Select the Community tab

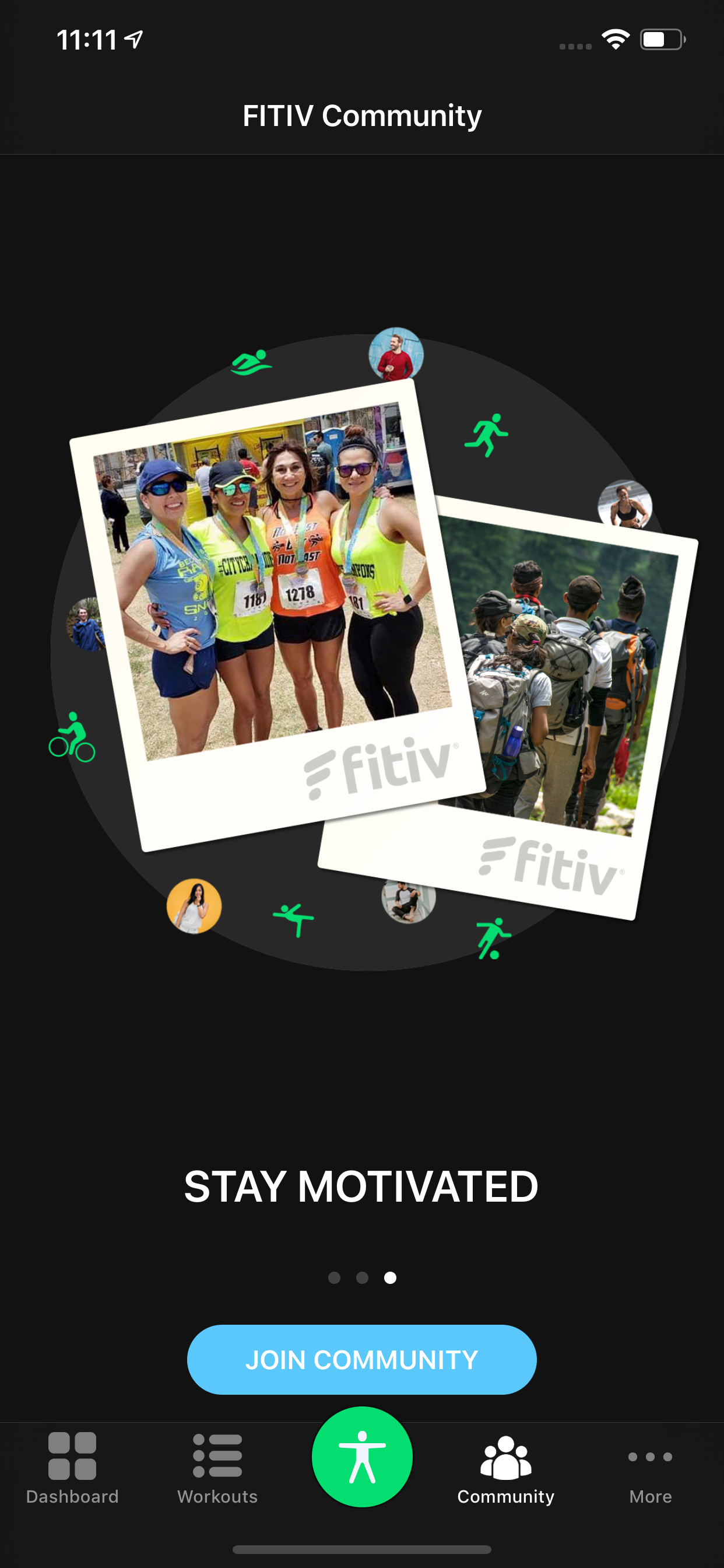505,1468
